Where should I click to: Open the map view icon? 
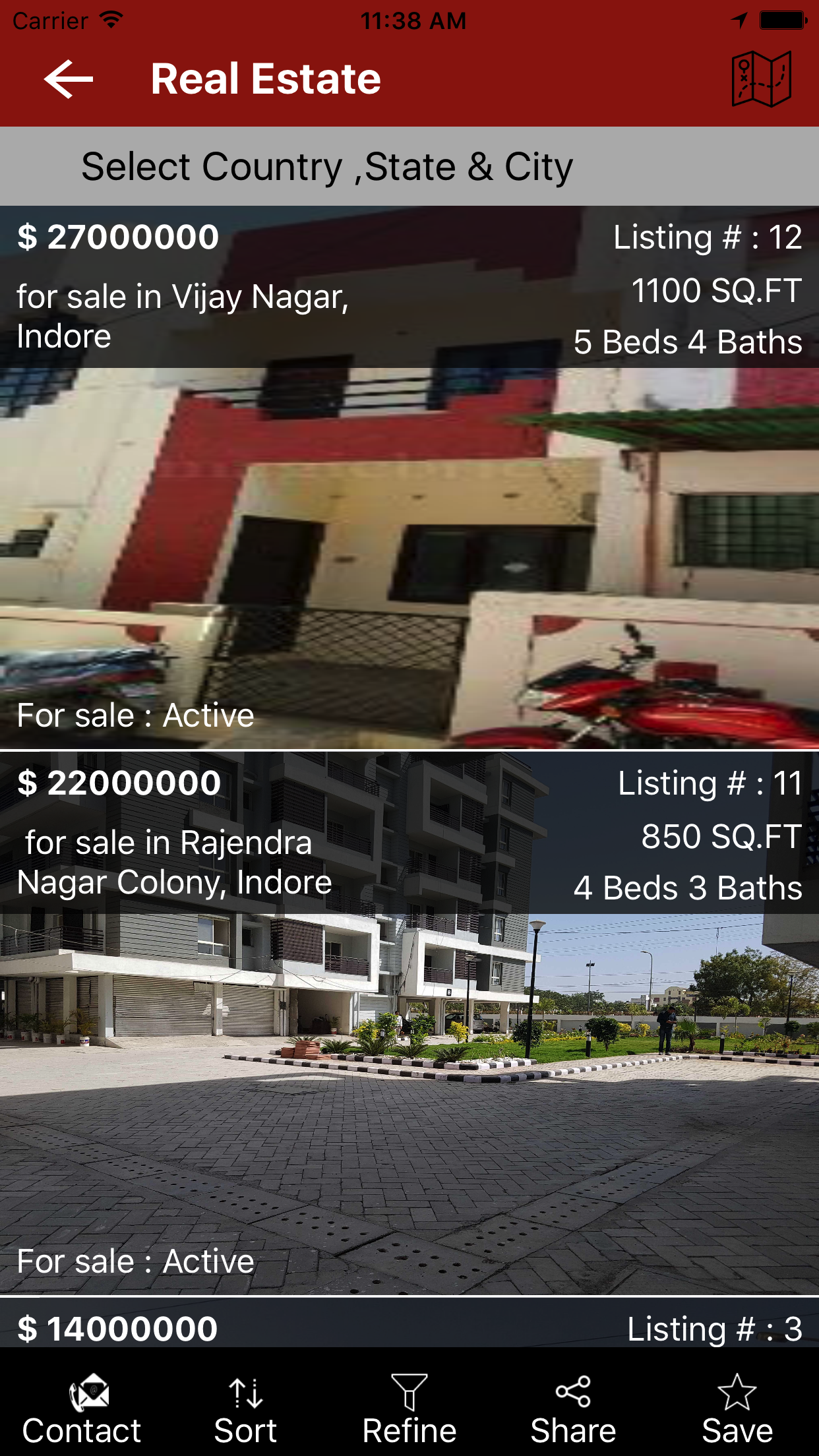click(761, 79)
